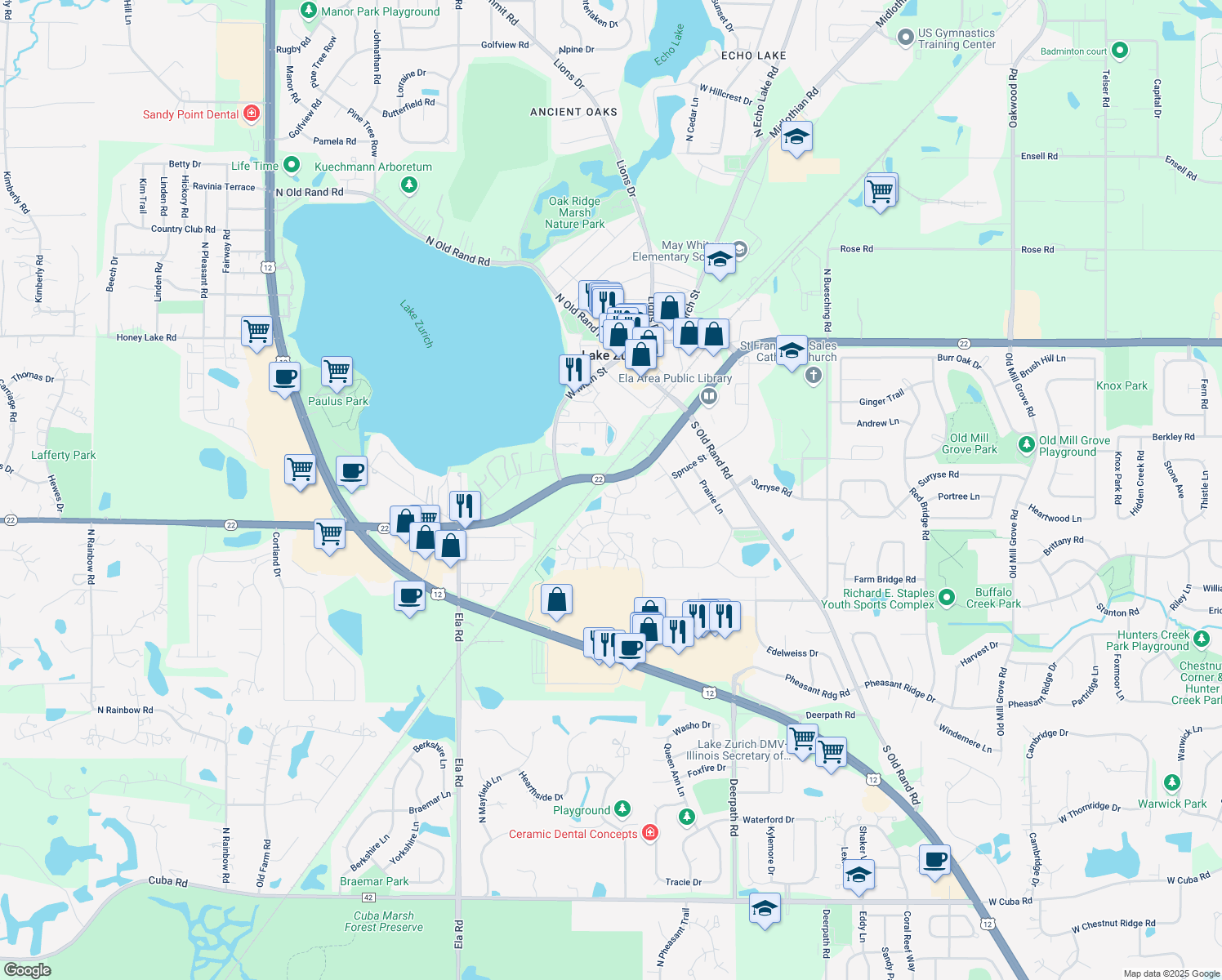Select the school marker below Deerpath Rd on Cuba Rd
The image size is (1222, 980).
(765, 908)
